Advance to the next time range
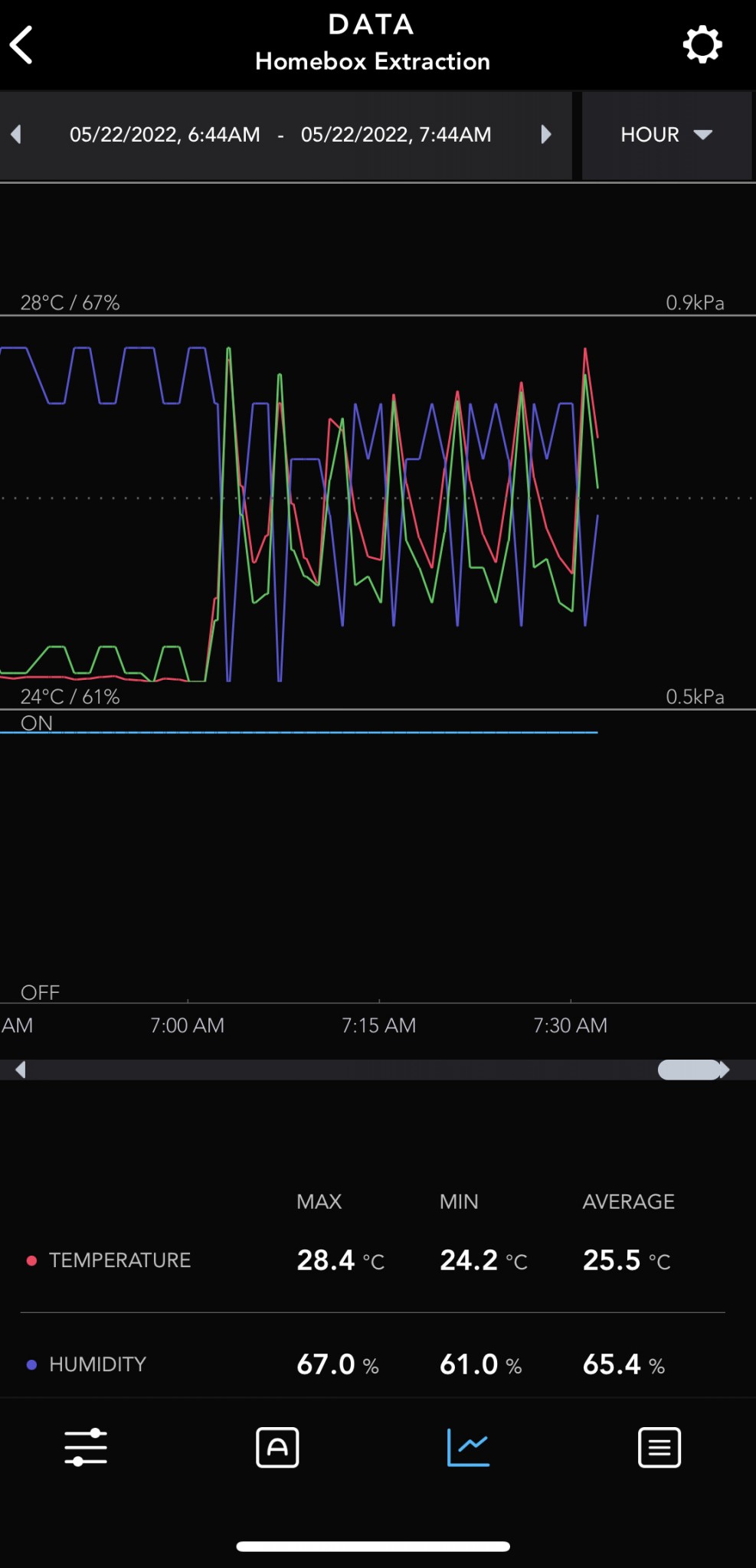 [x=545, y=135]
